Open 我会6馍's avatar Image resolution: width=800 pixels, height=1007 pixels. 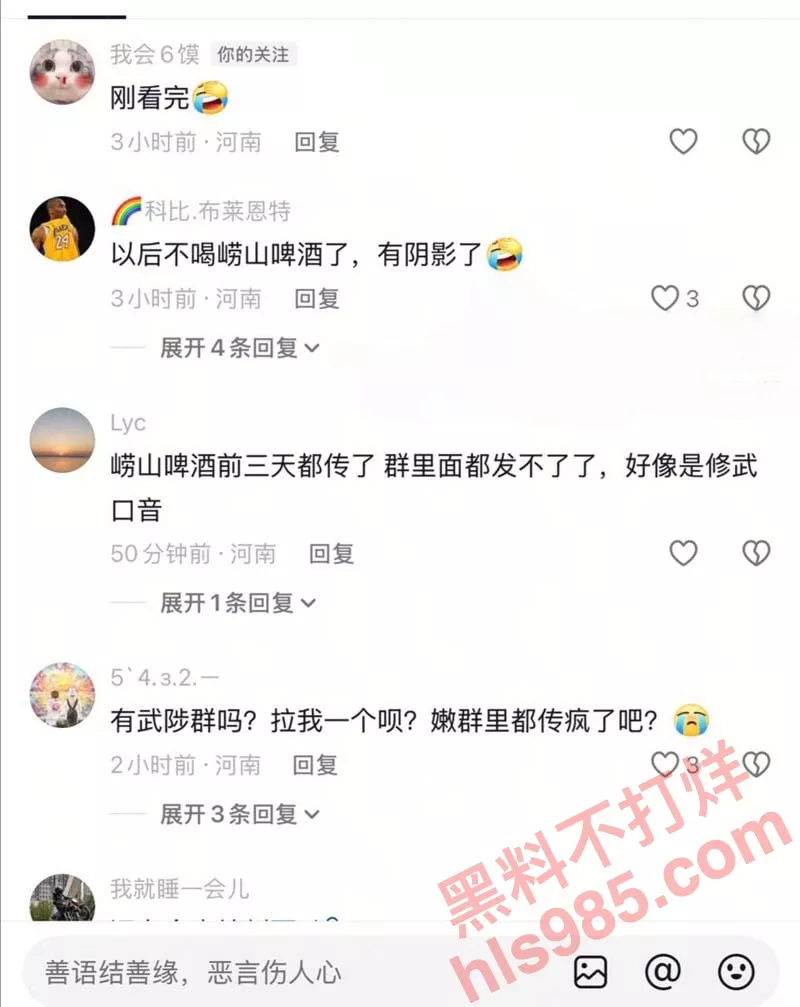62,72
